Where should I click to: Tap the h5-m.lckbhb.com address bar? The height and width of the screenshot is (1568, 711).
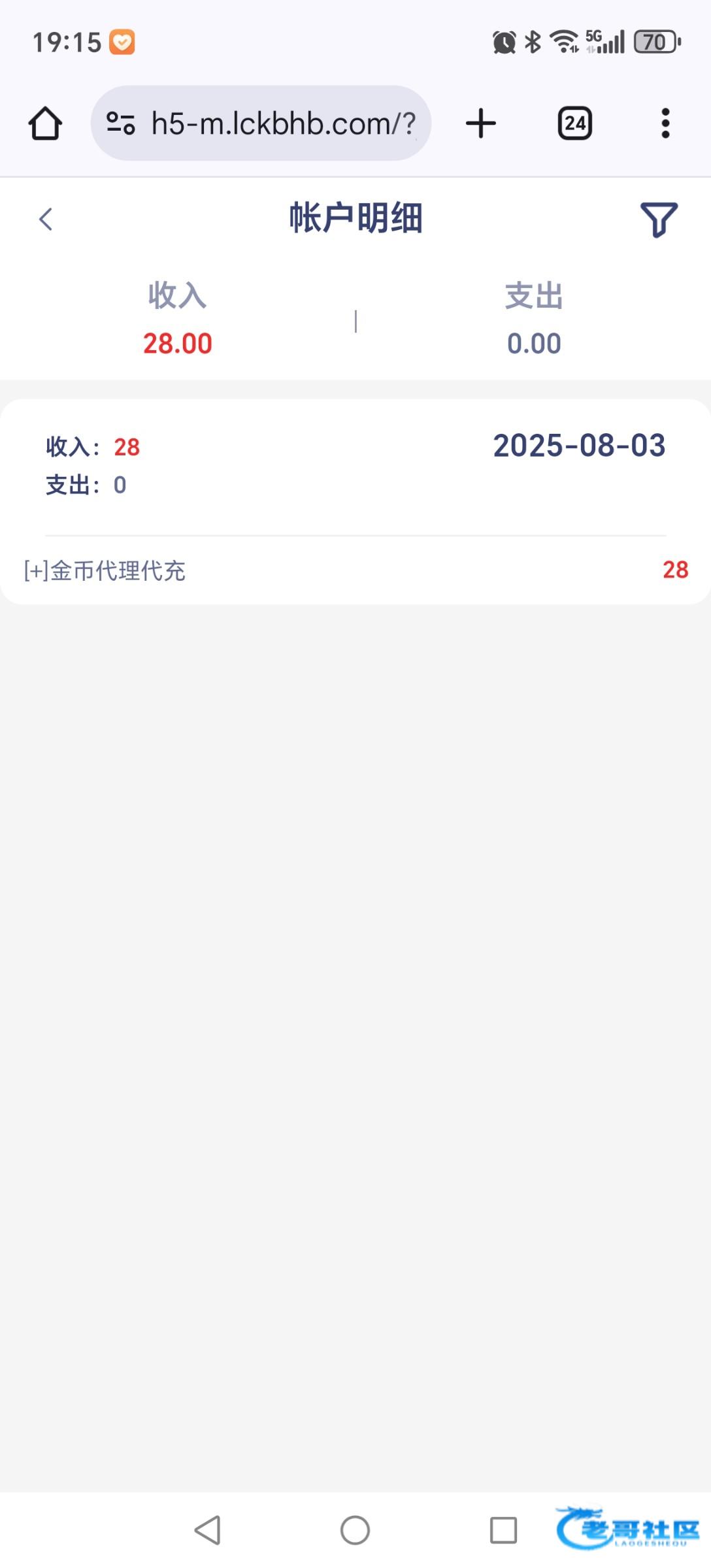point(261,123)
